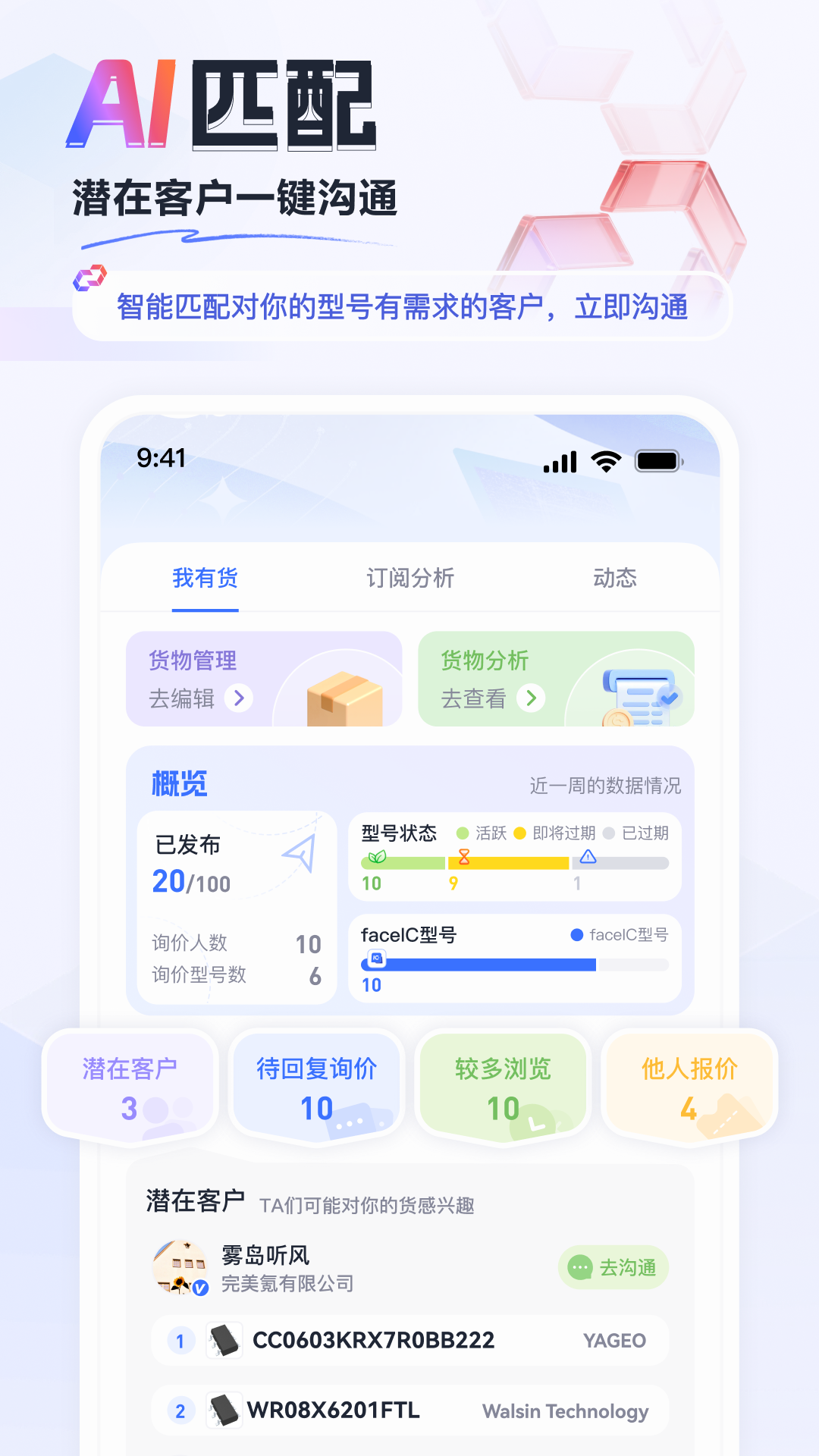The width and height of the screenshot is (819, 1456).
Task: Open the 动态 tab
Action: click(616, 579)
